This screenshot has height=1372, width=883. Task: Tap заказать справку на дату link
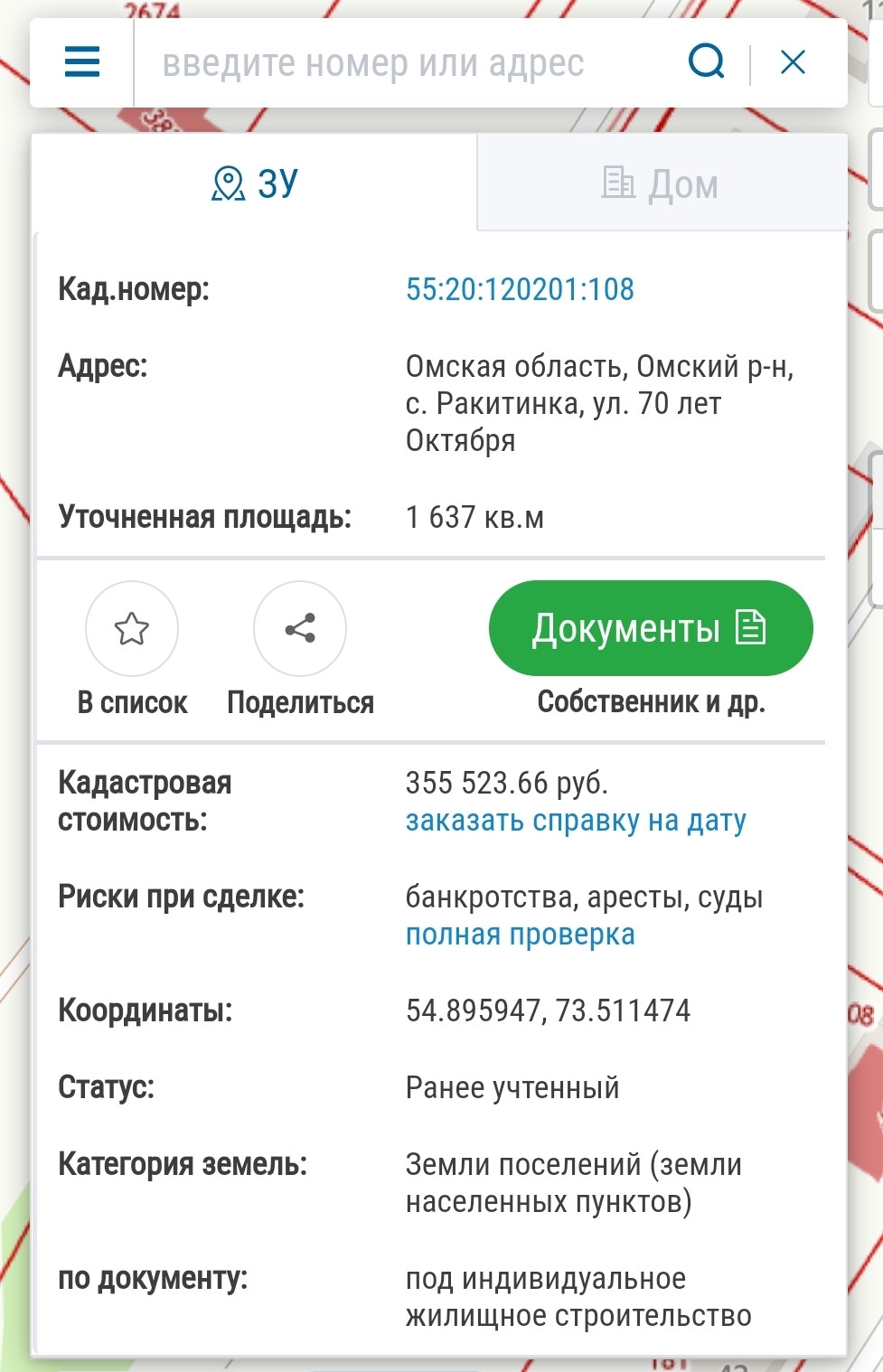[x=576, y=821]
